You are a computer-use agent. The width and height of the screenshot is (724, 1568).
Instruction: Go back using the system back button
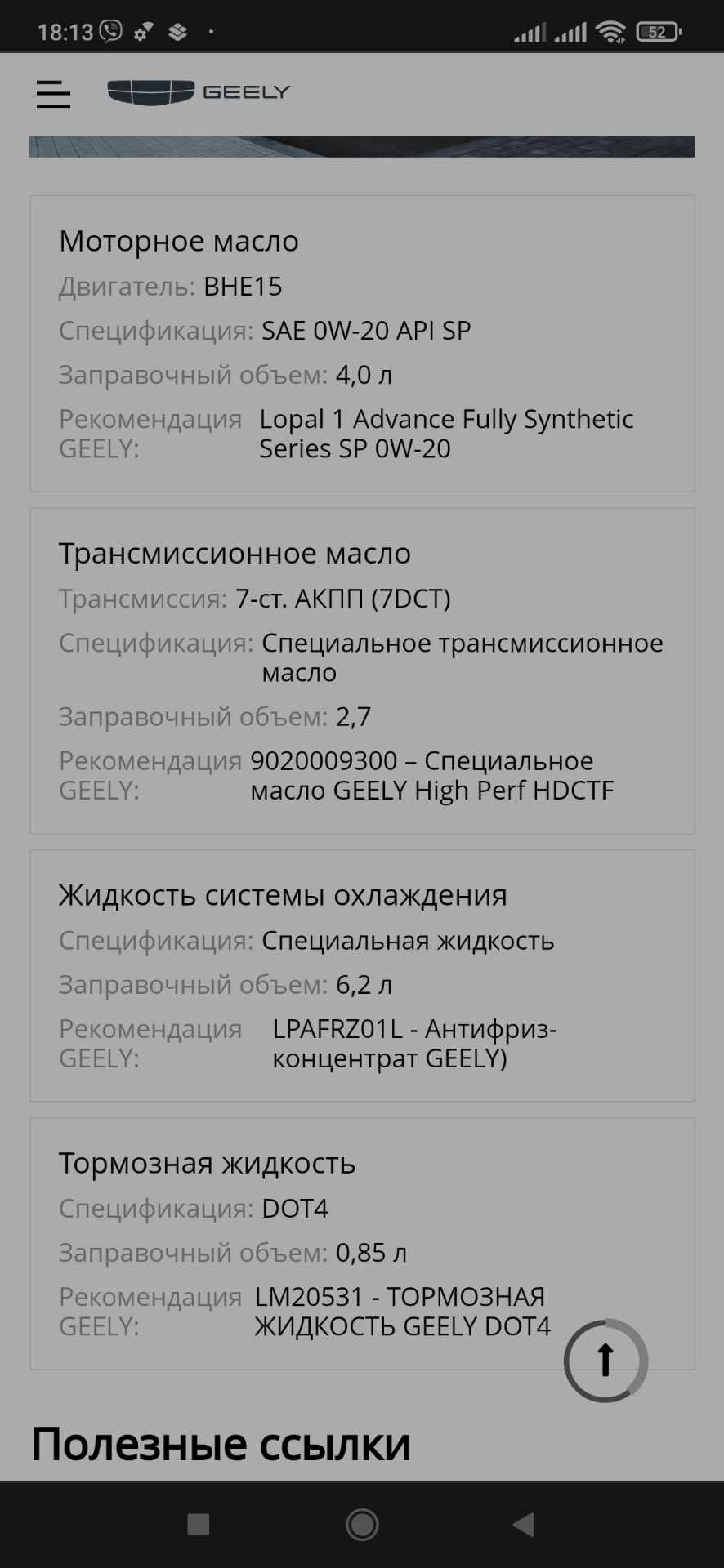523,1525
